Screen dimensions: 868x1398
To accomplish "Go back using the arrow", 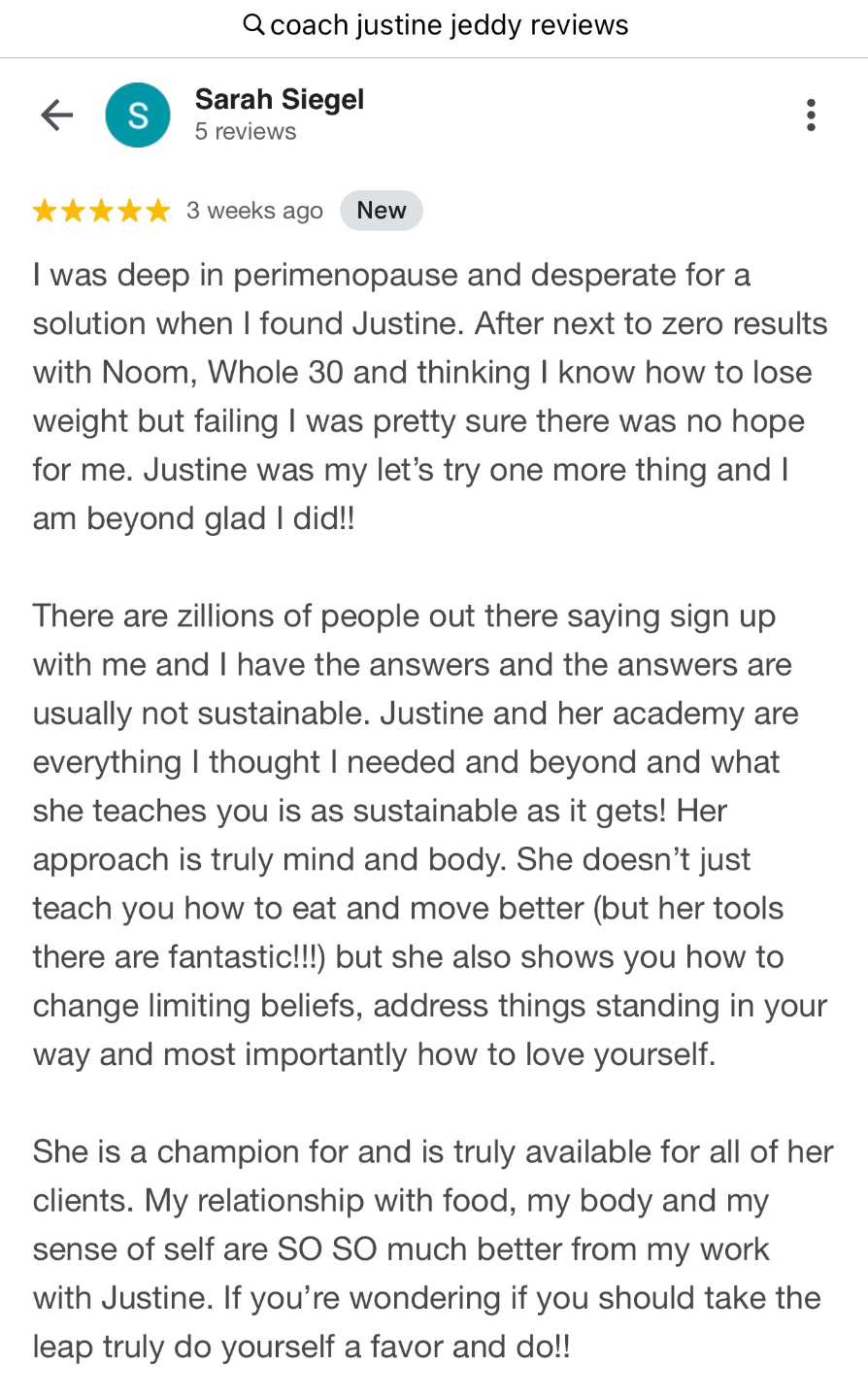I will coord(57,116).
